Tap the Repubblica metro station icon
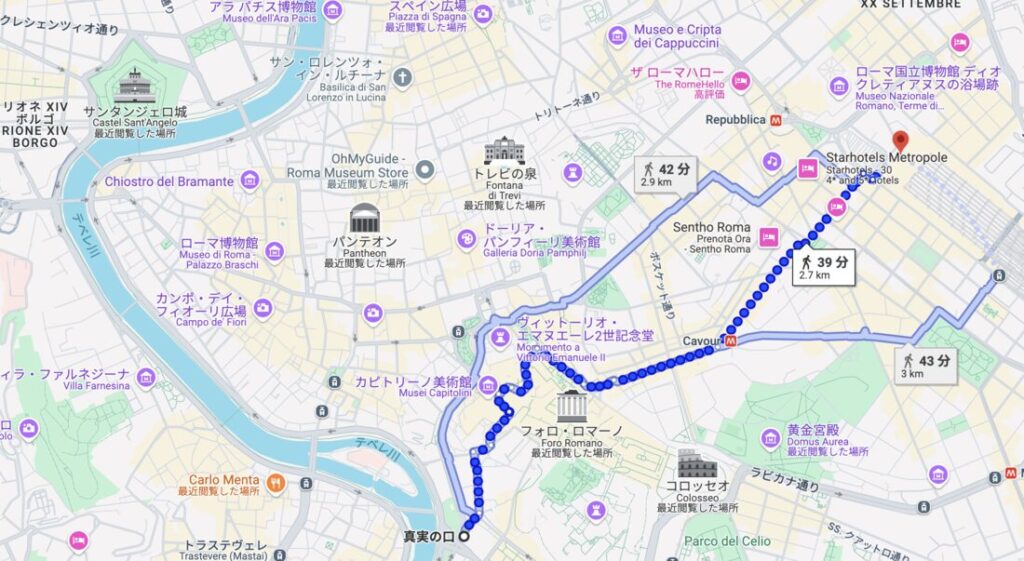This screenshot has height=561, width=1024. [x=777, y=119]
